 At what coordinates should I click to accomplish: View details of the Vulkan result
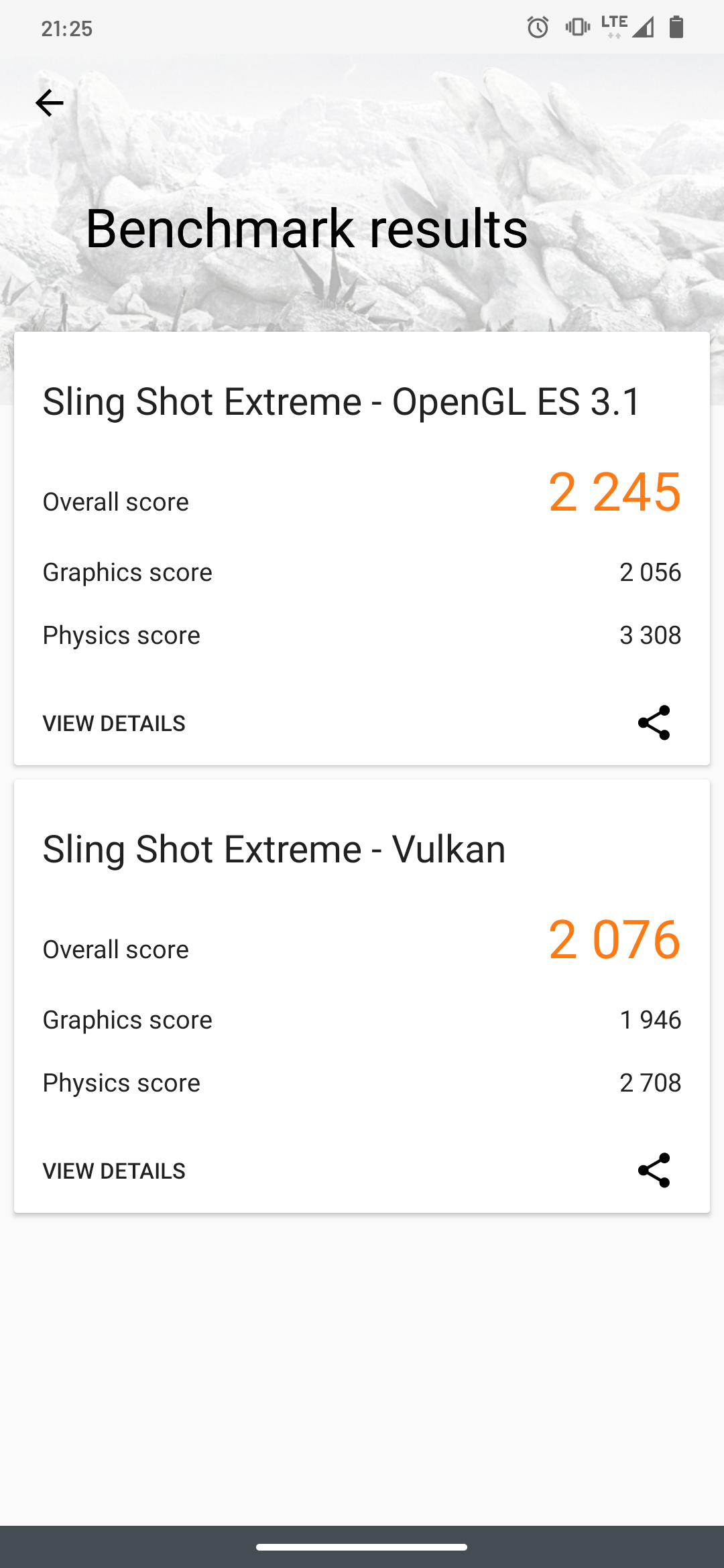(114, 1171)
